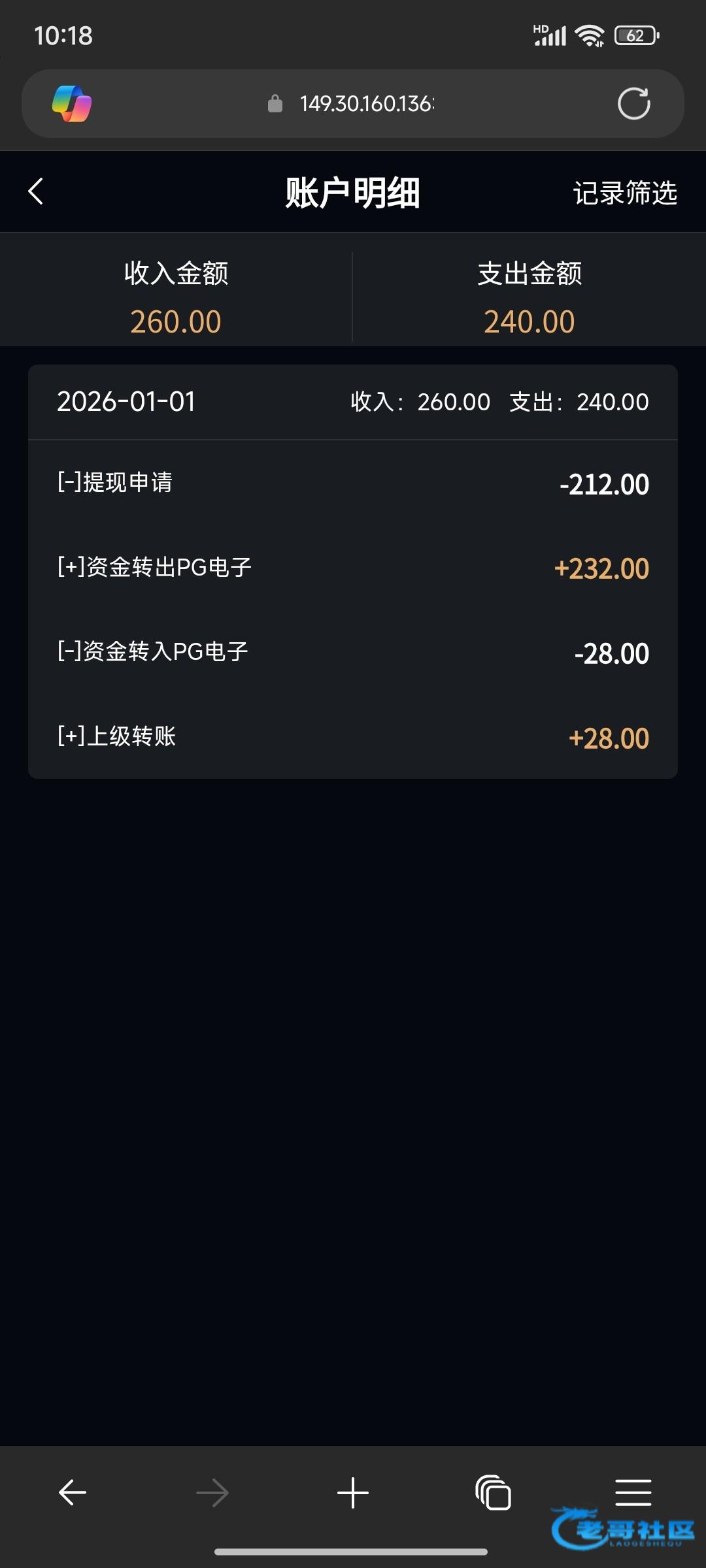Viewport: 706px width, 1568px height.
Task: Open 记录筛选 filter
Action: click(x=624, y=193)
